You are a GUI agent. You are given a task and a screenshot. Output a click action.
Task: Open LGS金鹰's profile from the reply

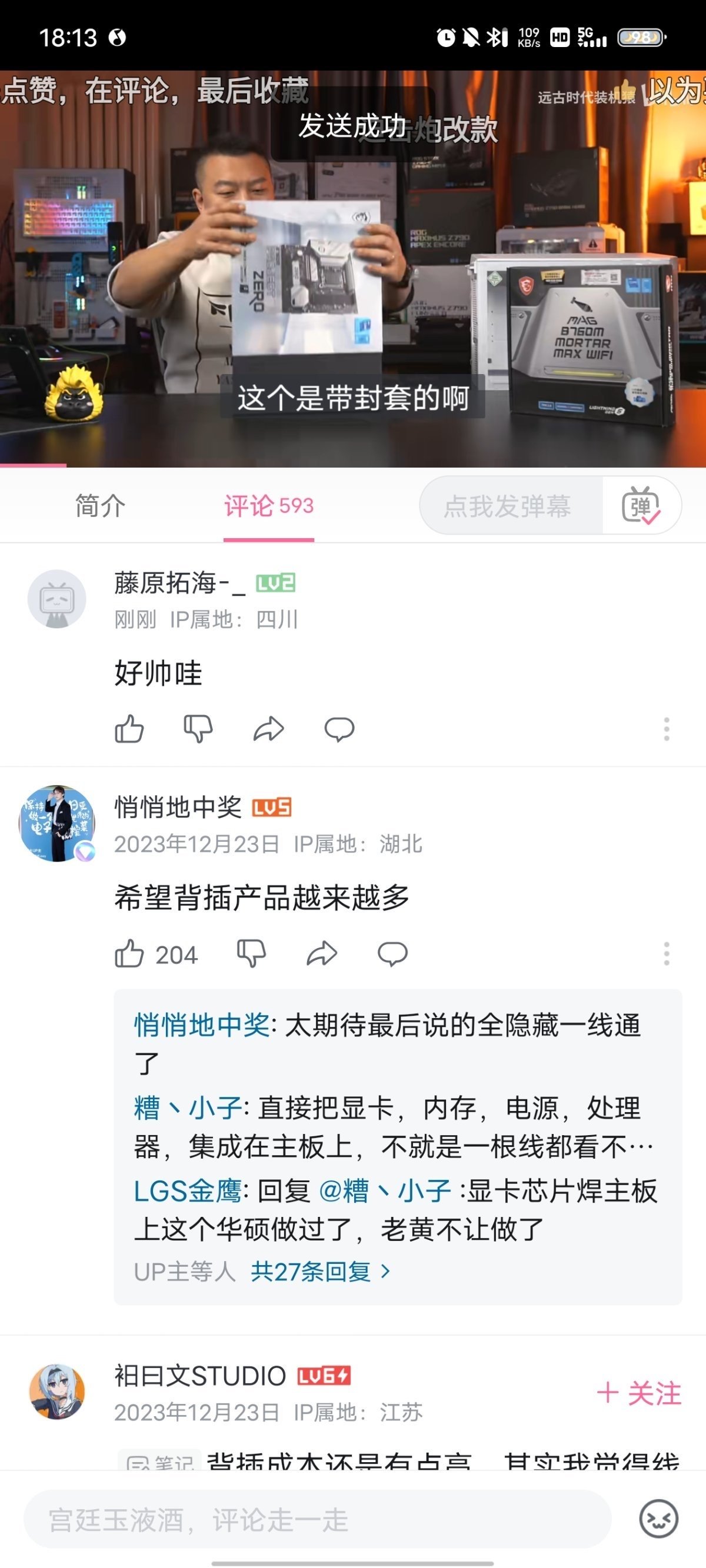187,1192
